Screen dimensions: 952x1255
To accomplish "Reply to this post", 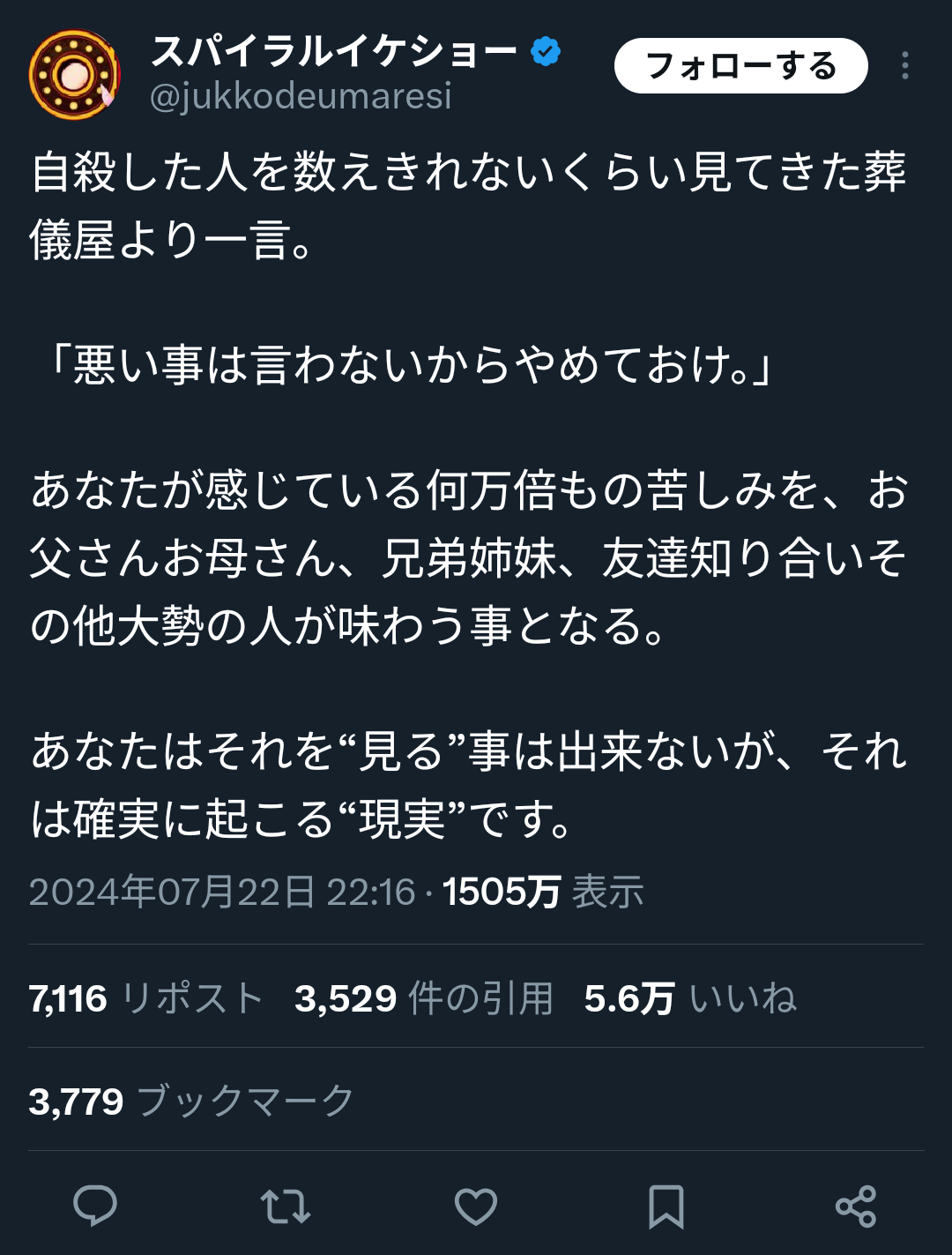I will (95, 1206).
